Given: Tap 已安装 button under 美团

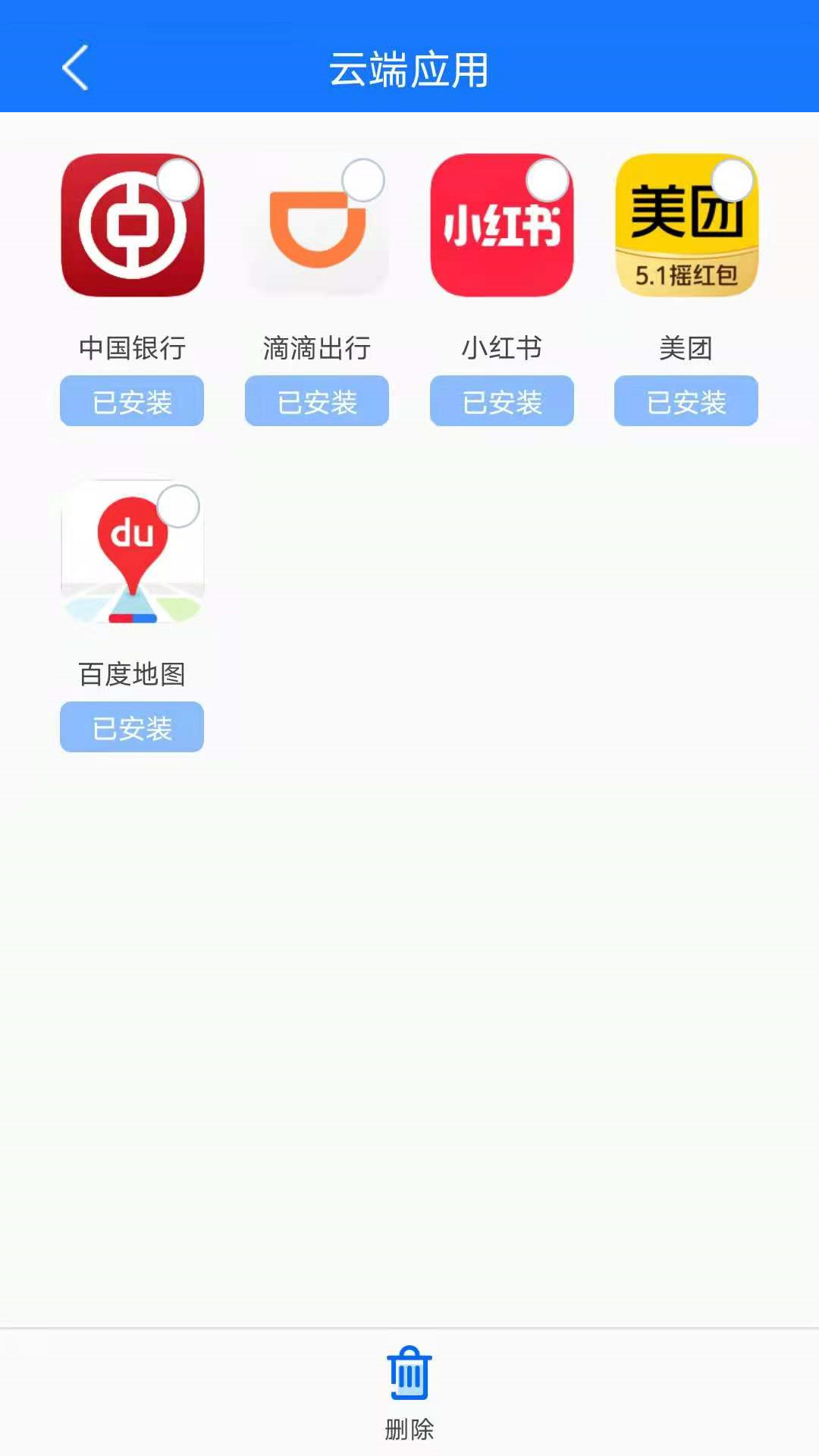Looking at the screenshot, I should click(686, 401).
